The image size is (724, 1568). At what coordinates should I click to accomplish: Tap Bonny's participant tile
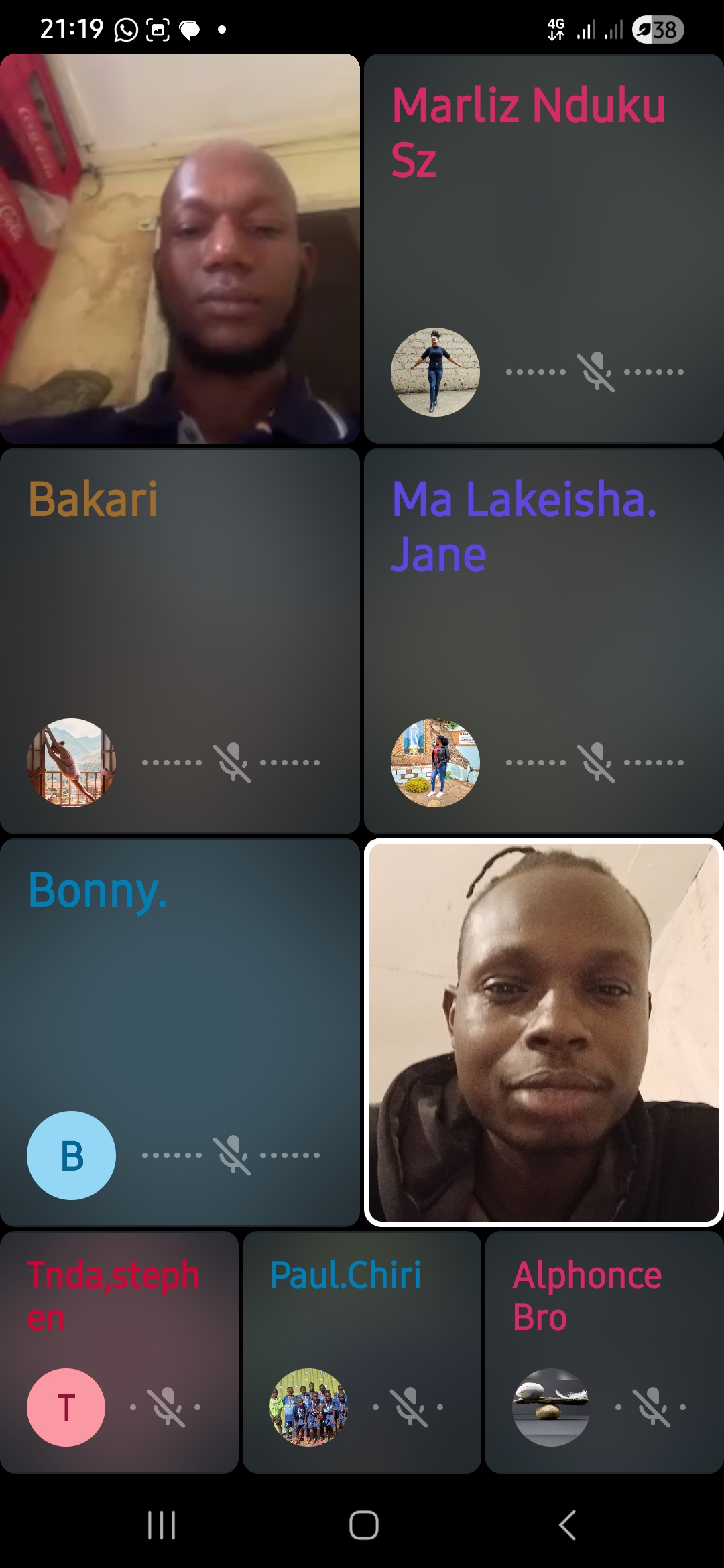pos(180,1032)
